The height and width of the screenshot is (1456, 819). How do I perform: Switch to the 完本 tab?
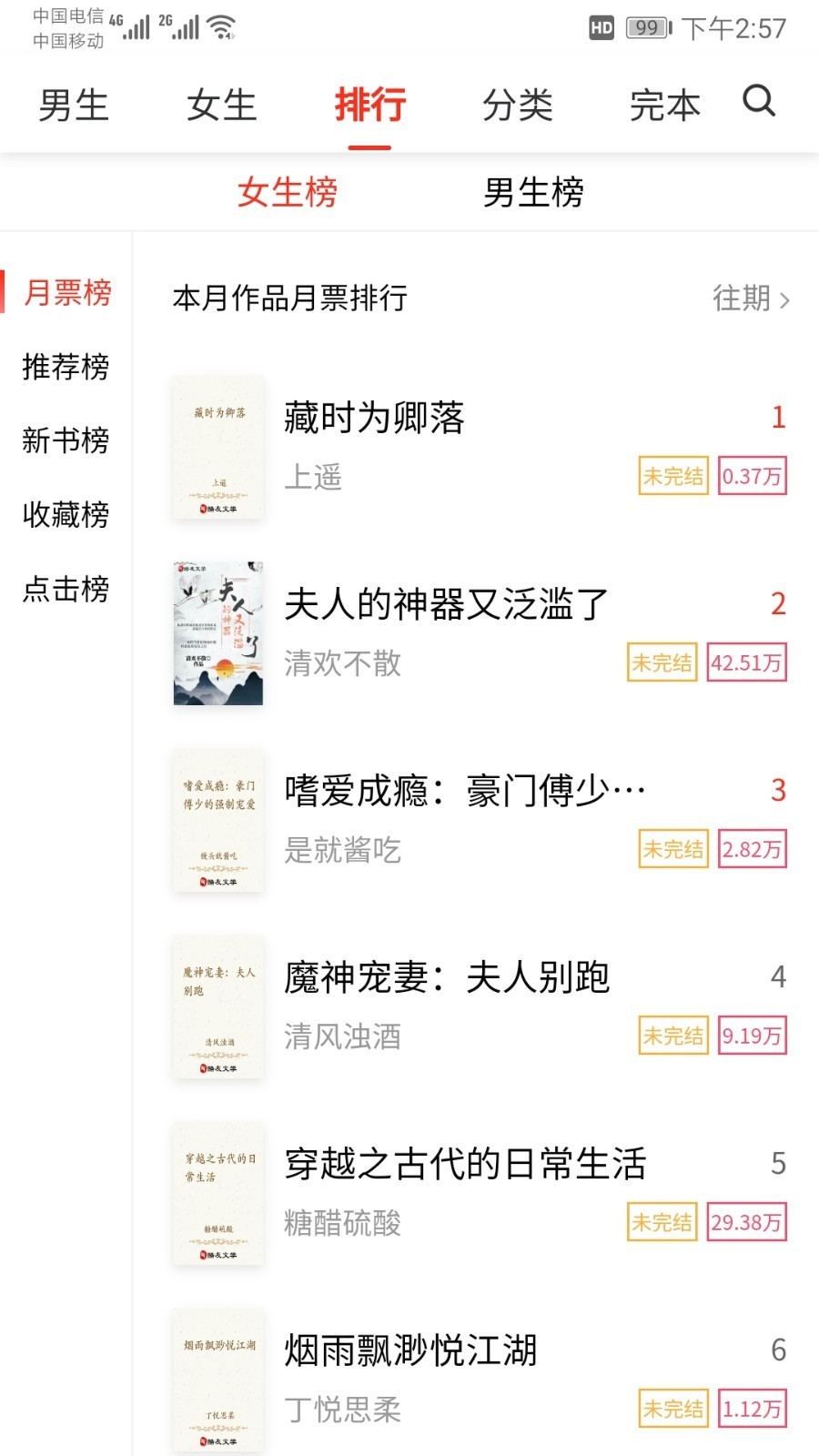coord(665,104)
